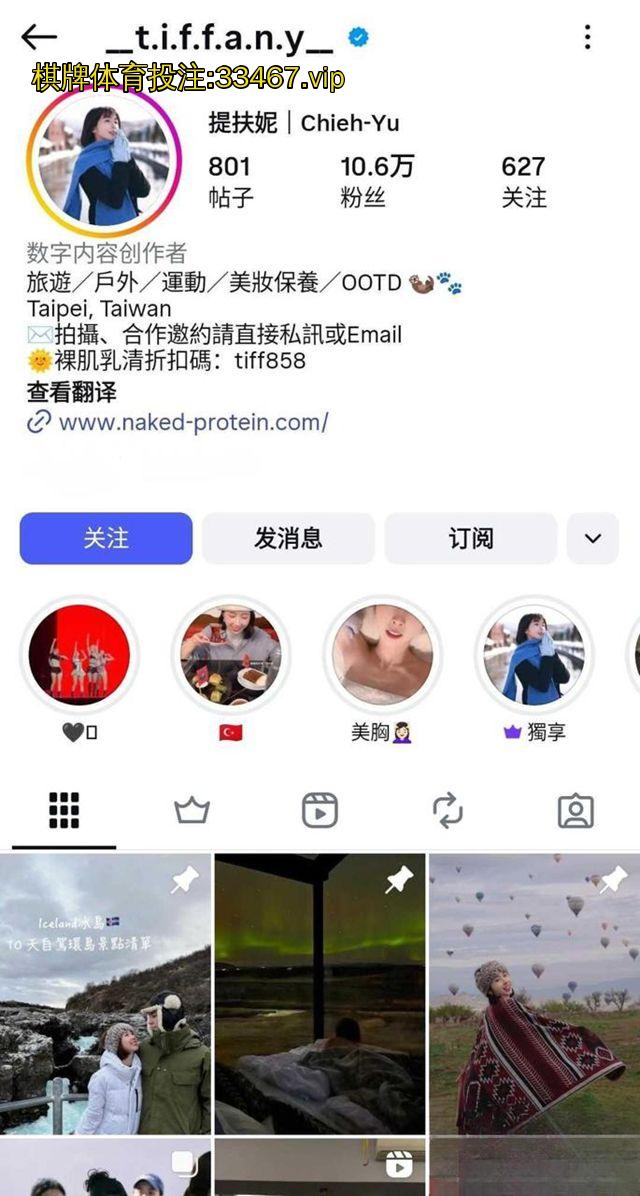The image size is (640, 1196).
Task: View the 10.6万 followers list
Action: click(376, 180)
